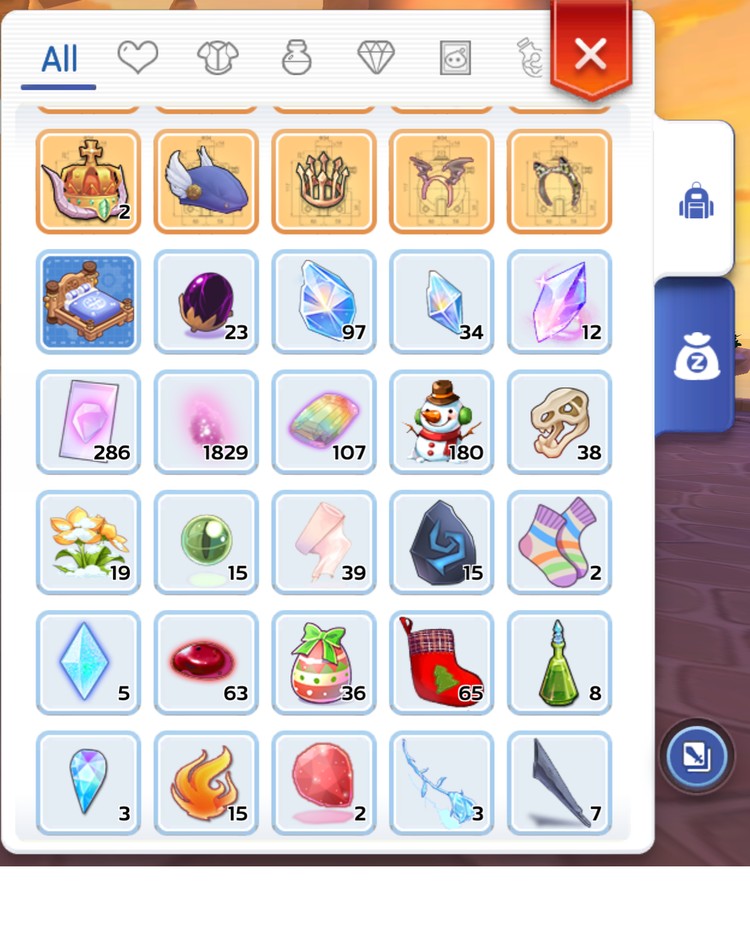
Task: Select the winged blue hat blueprint
Action: 206,181
